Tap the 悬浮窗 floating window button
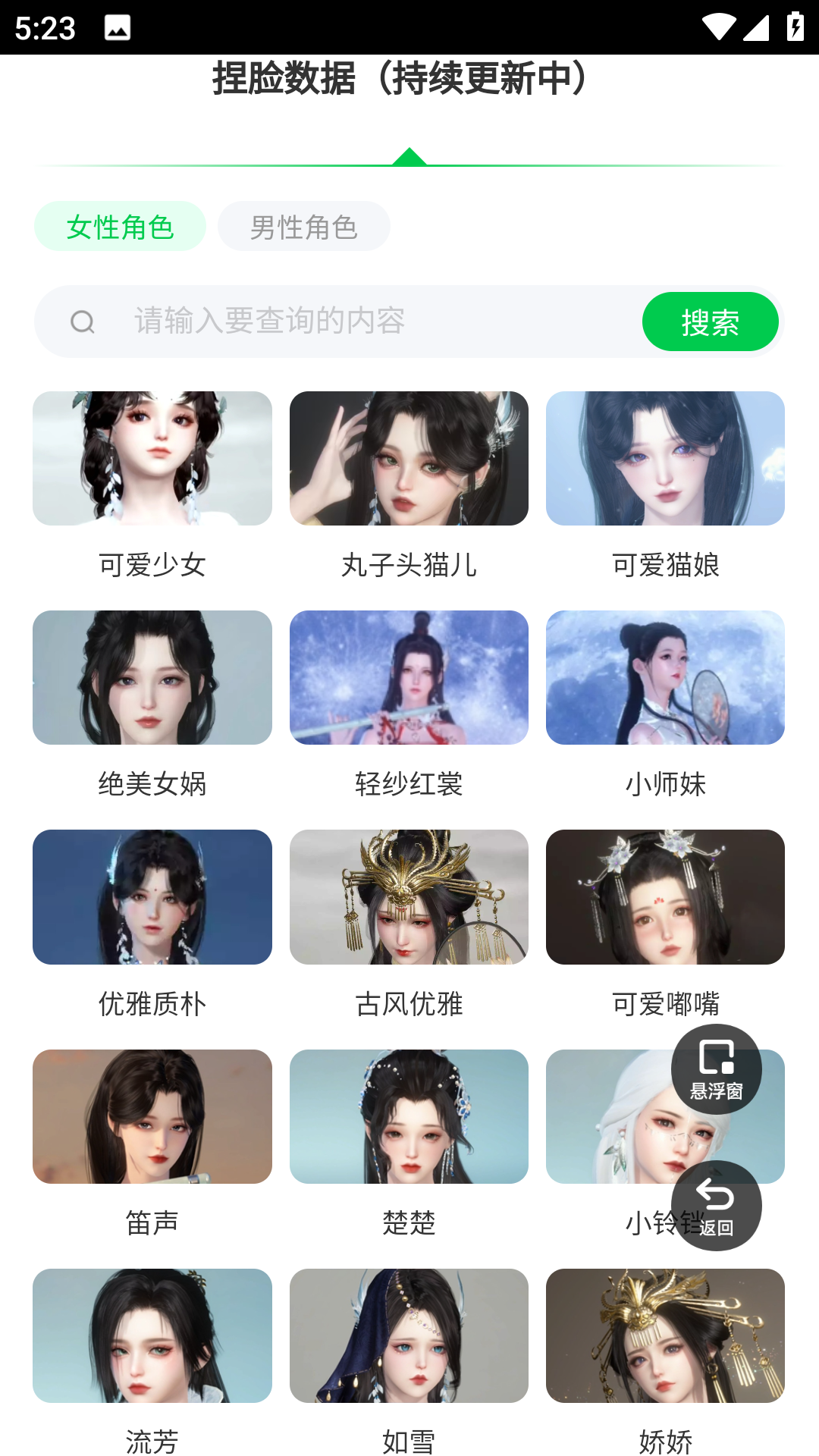The height and width of the screenshot is (1456, 819). point(716,1069)
